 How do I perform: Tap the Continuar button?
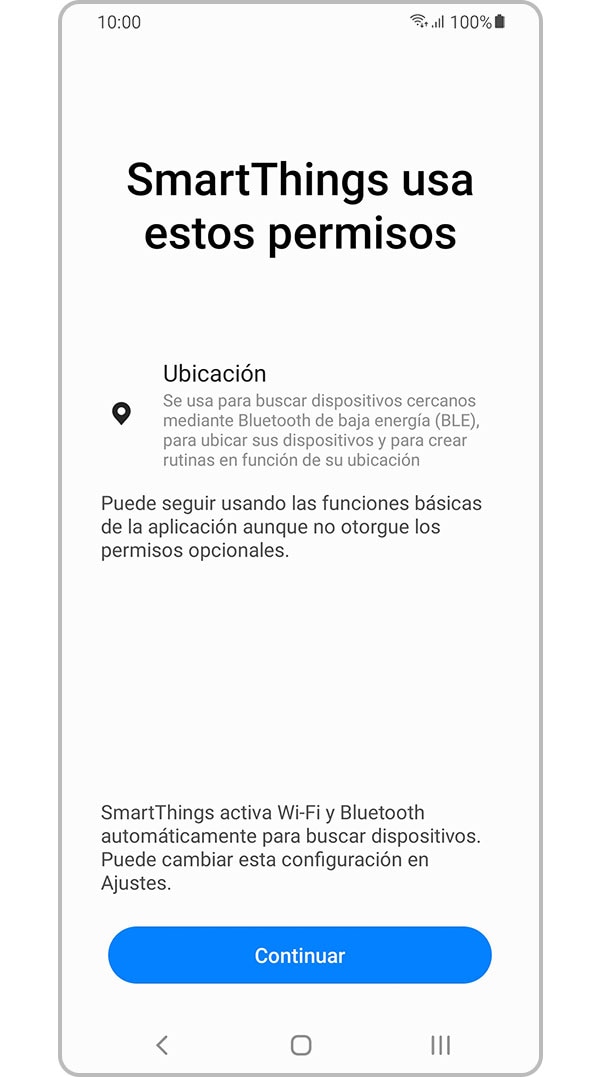300,955
